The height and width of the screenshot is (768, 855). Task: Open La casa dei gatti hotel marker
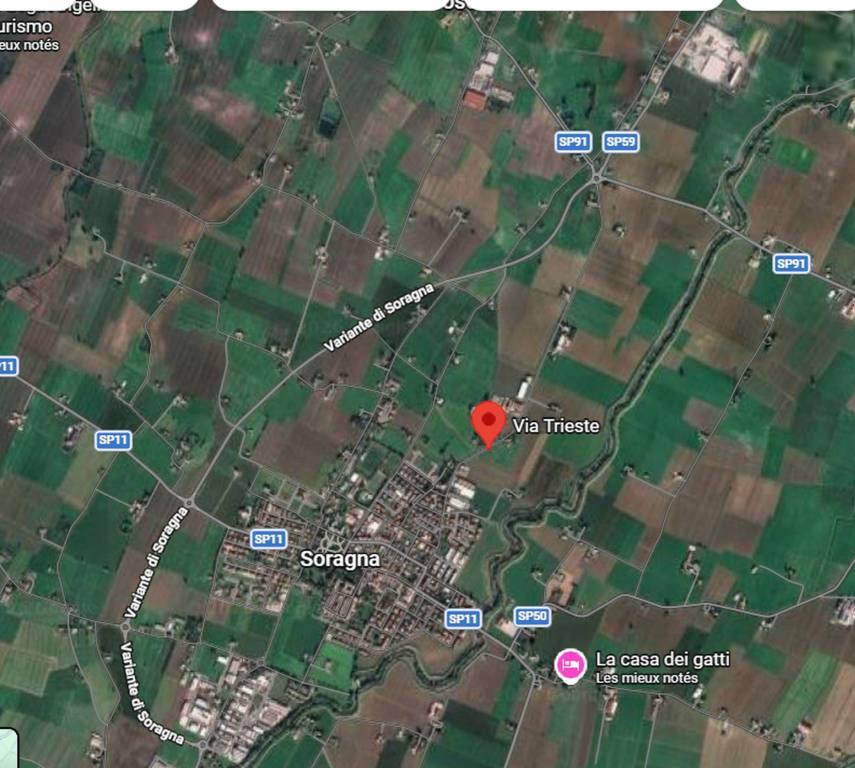571,664
